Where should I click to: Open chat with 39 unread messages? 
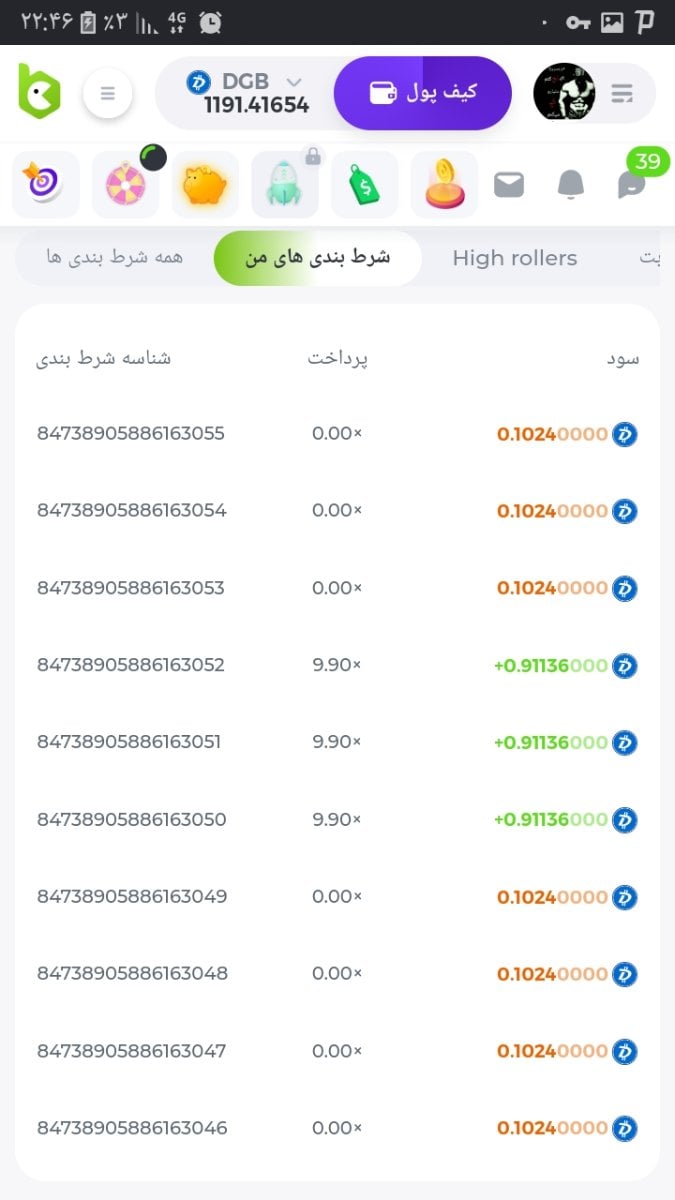pos(632,184)
